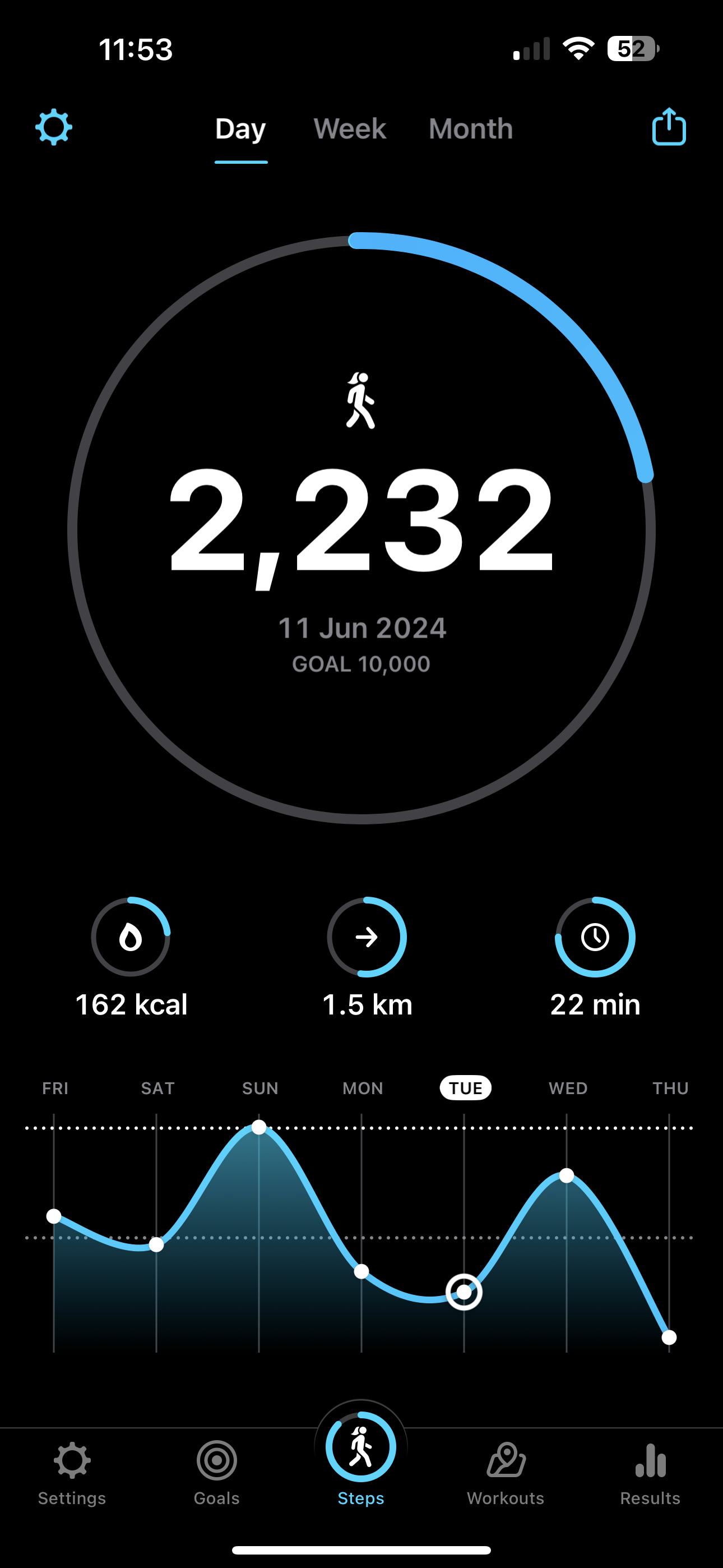Select WED on the weekly chart
The width and height of the screenshot is (723, 1568).
point(568,1089)
